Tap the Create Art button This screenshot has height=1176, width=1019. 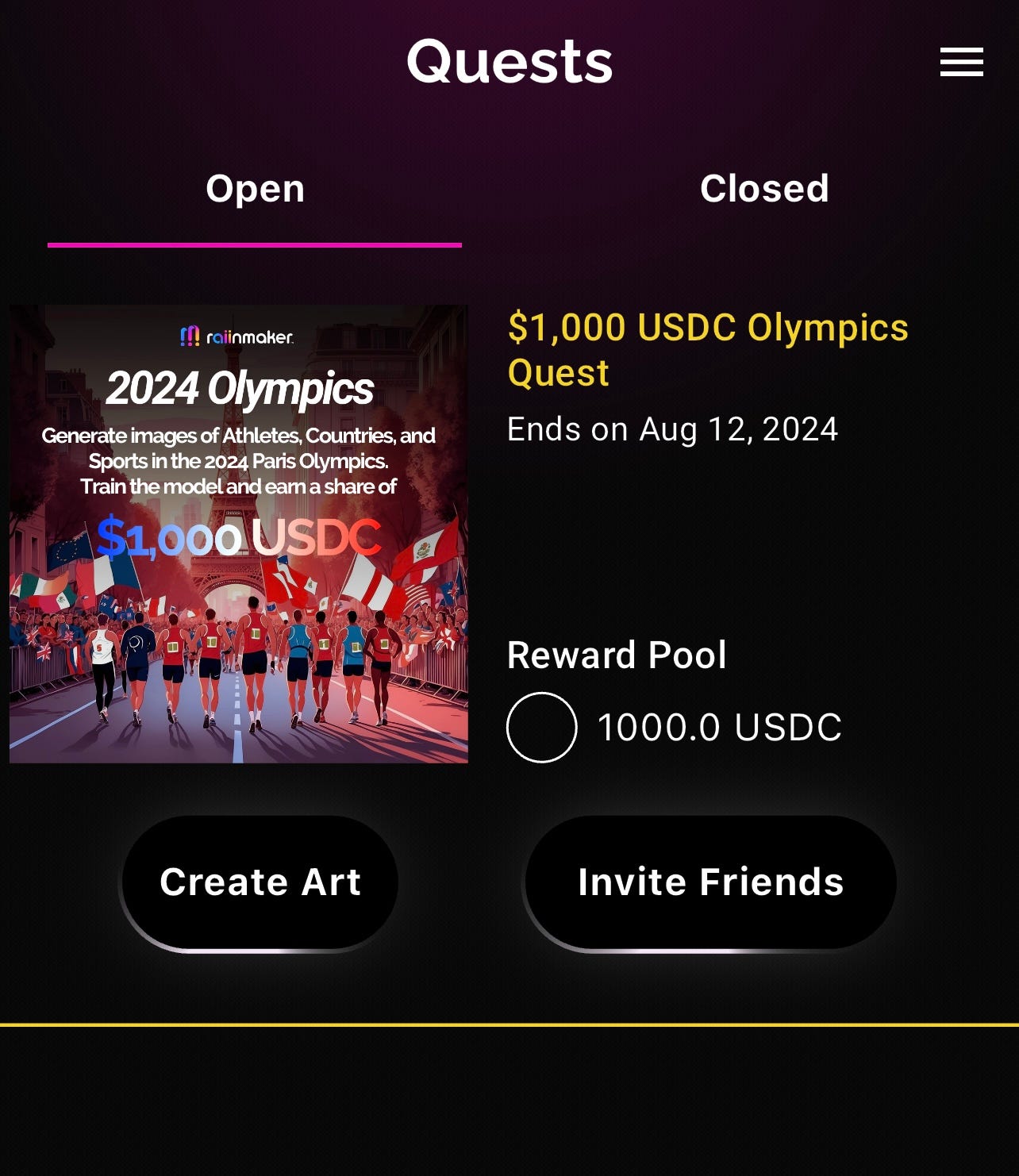point(260,882)
